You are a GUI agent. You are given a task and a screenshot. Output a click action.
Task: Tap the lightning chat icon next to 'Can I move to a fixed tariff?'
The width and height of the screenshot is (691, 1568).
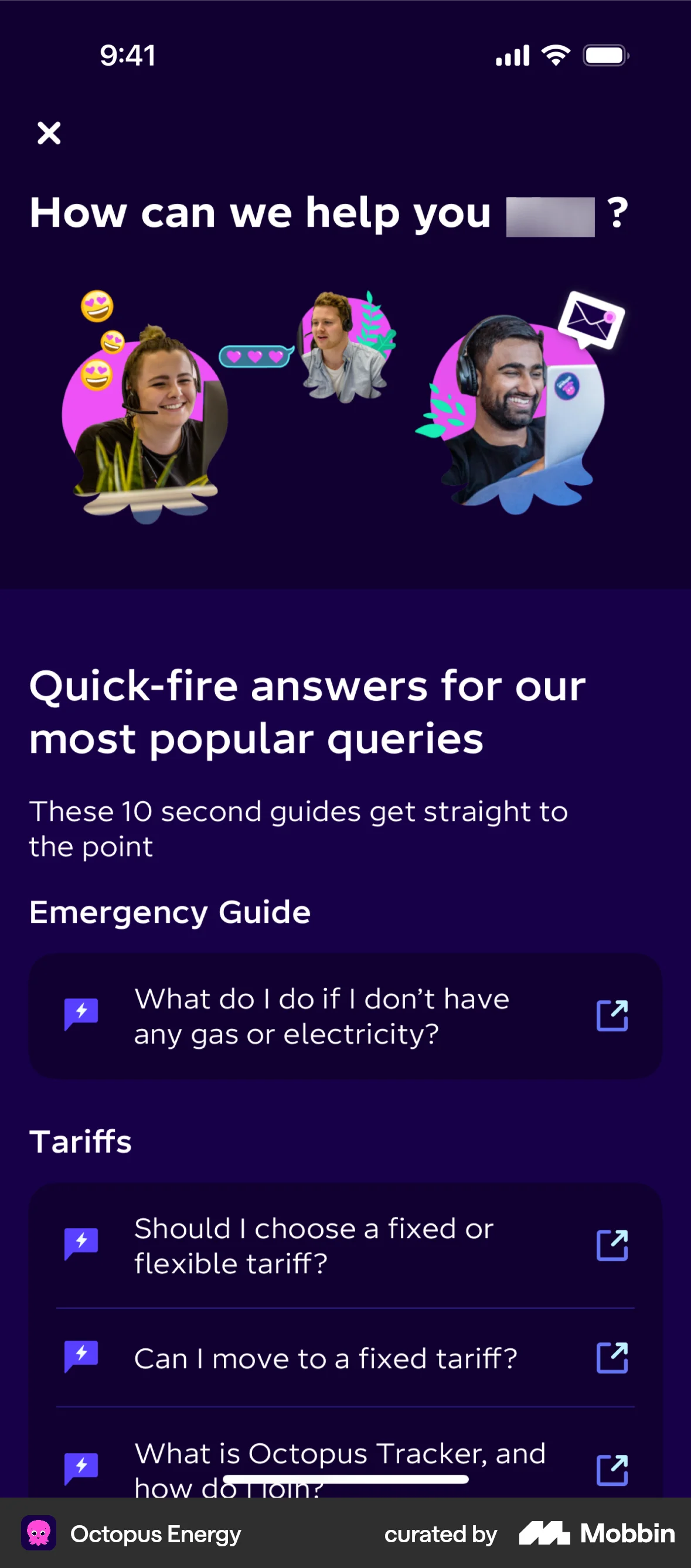81,1357
